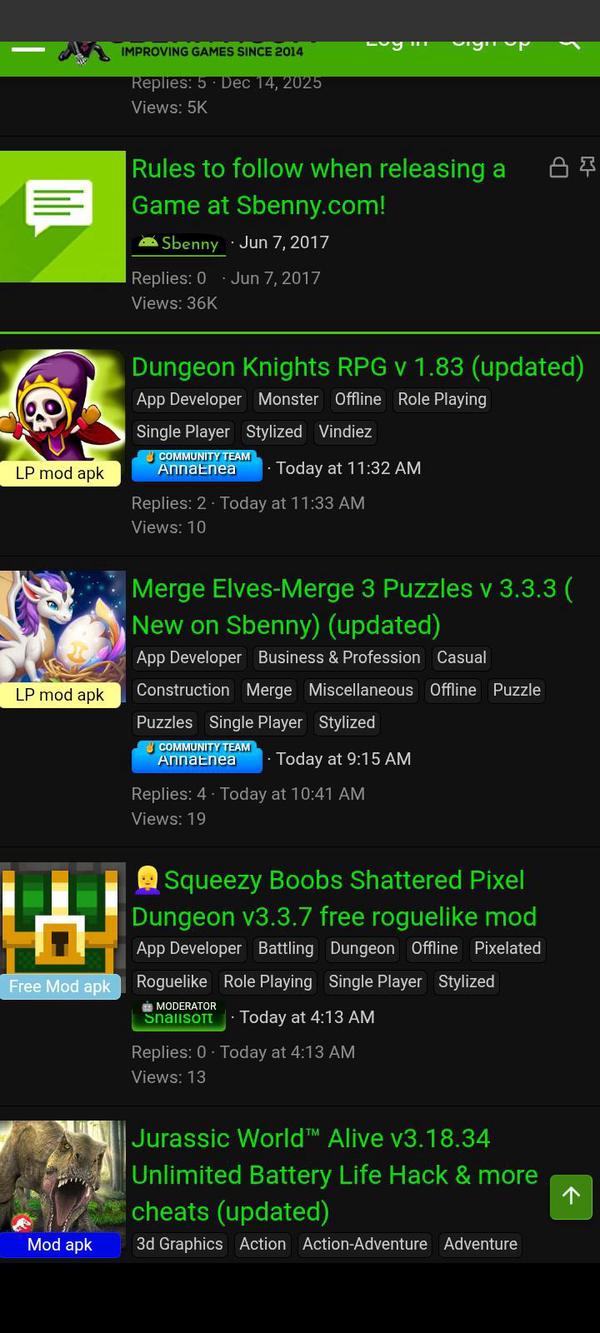Filter by the Pixelated tag
The height and width of the screenshot is (1333, 600).
[x=507, y=949]
